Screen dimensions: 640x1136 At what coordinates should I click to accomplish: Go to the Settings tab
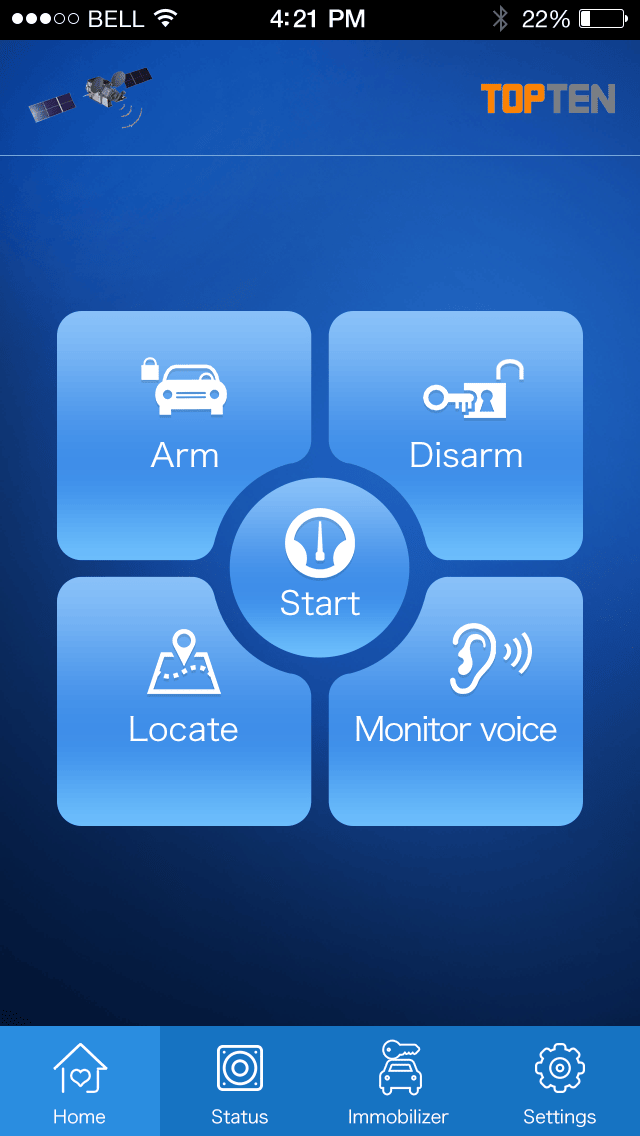[559, 1082]
